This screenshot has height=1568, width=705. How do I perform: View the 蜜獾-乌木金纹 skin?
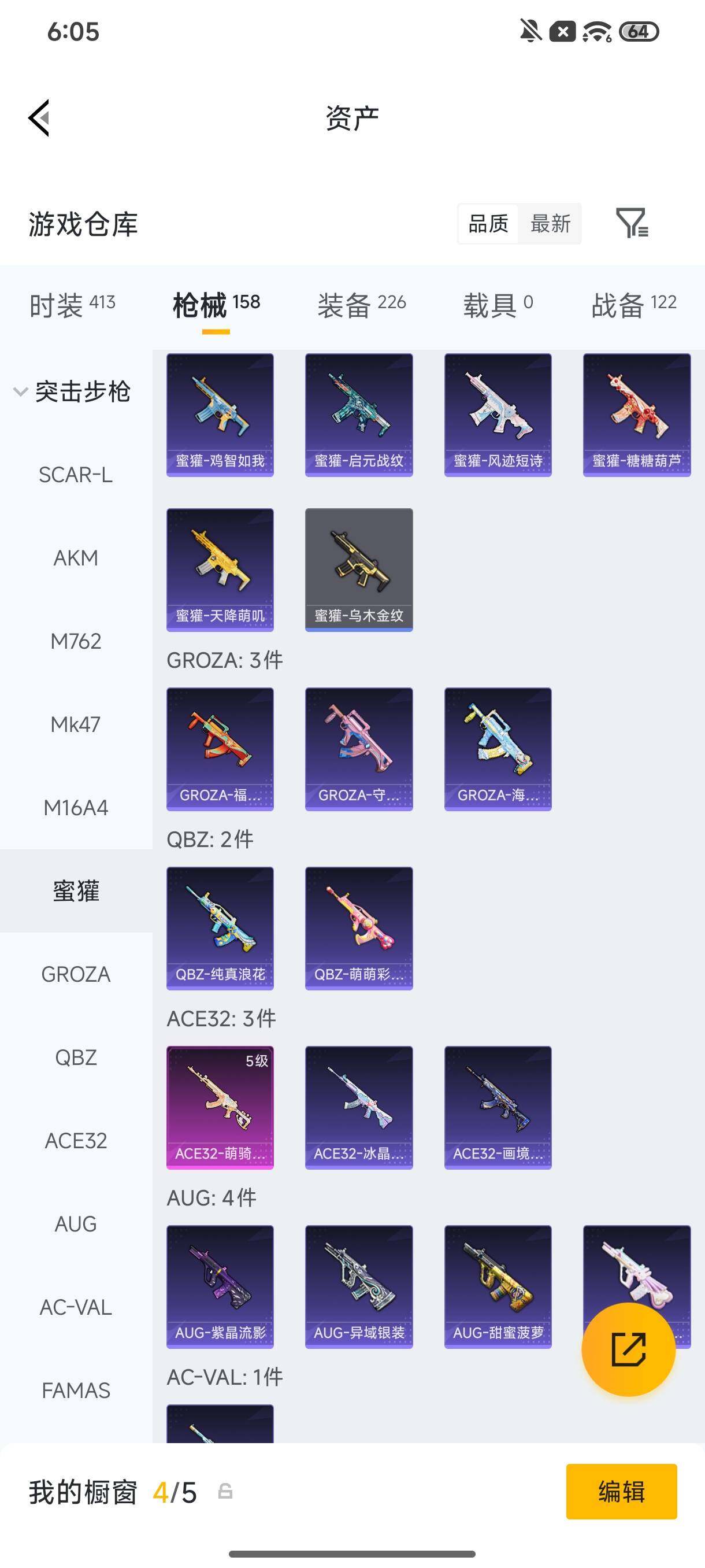(359, 569)
